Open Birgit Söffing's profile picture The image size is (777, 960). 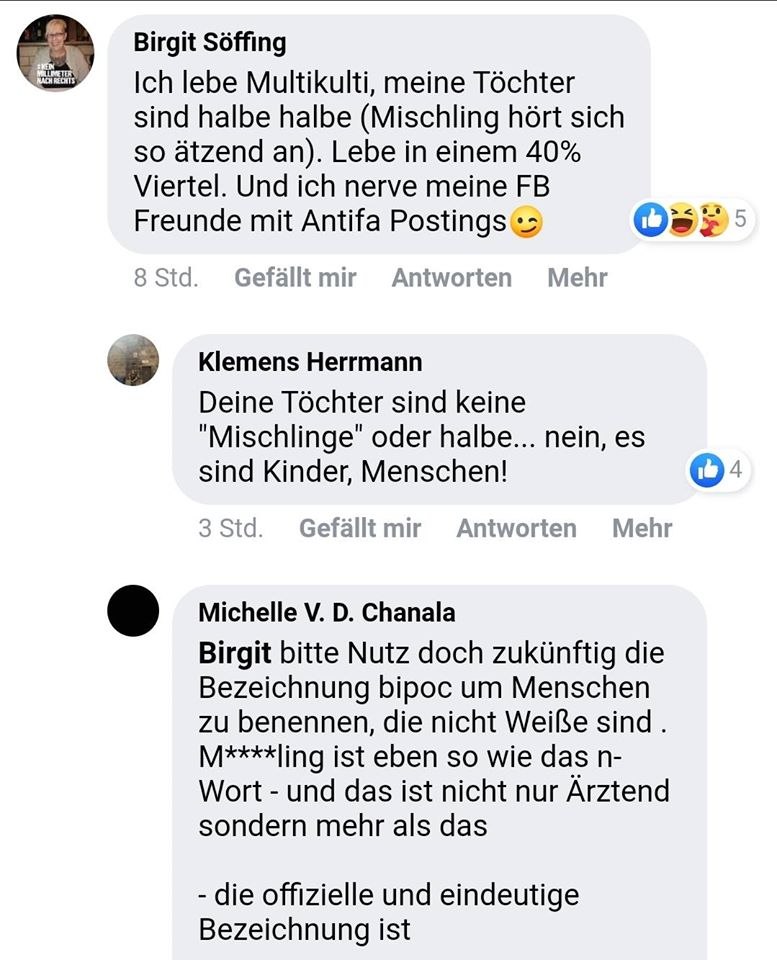coord(55,54)
